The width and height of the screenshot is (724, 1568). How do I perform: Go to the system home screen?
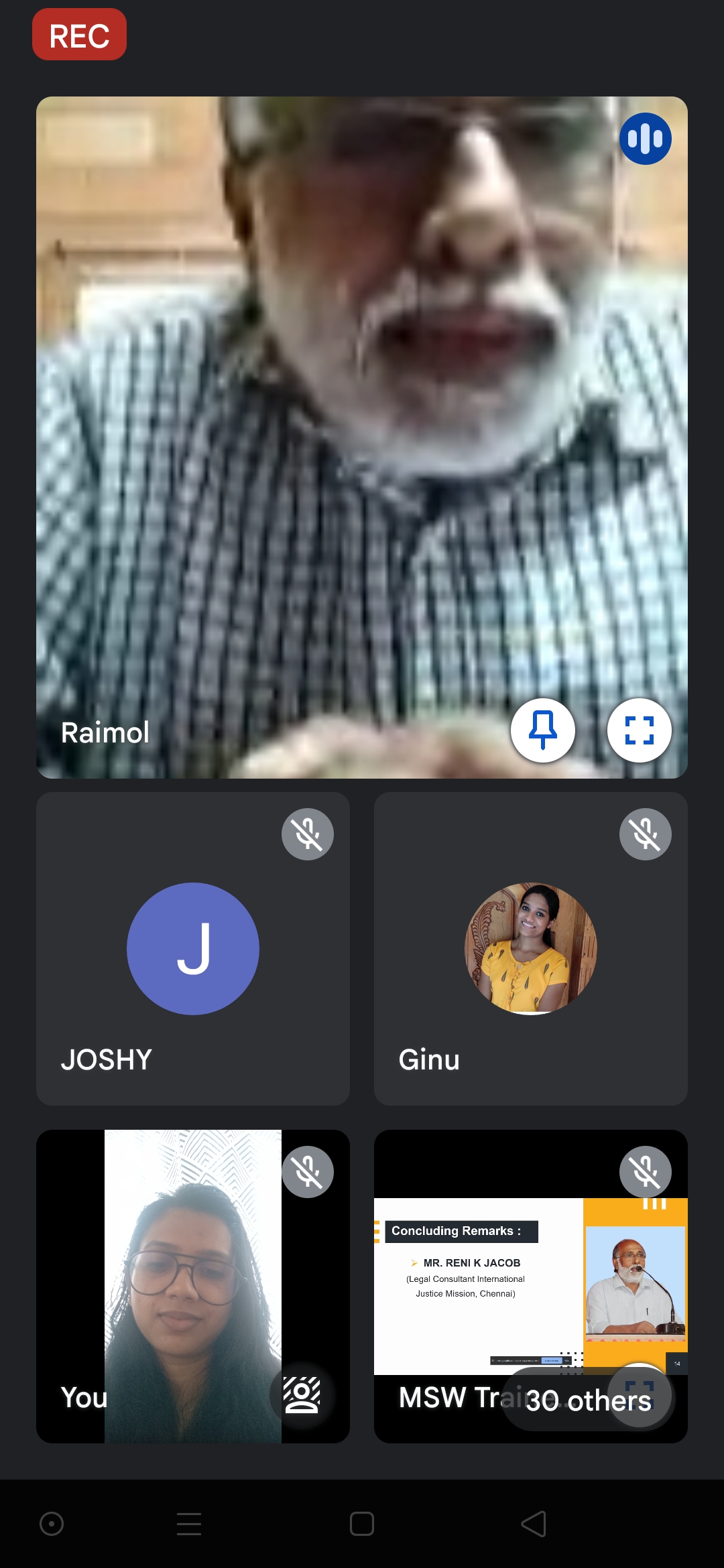(x=362, y=1524)
